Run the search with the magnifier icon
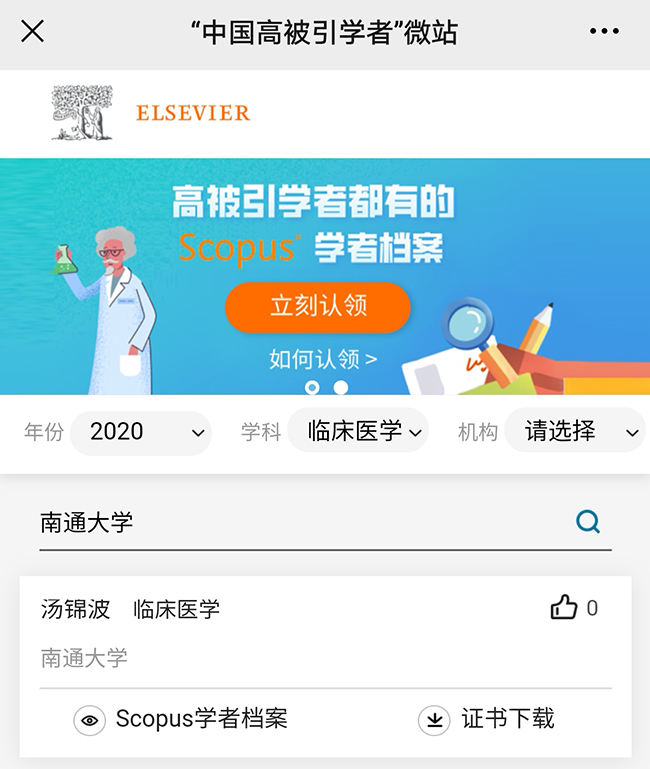Viewport: 650px width, 769px height. click(588, 521)
